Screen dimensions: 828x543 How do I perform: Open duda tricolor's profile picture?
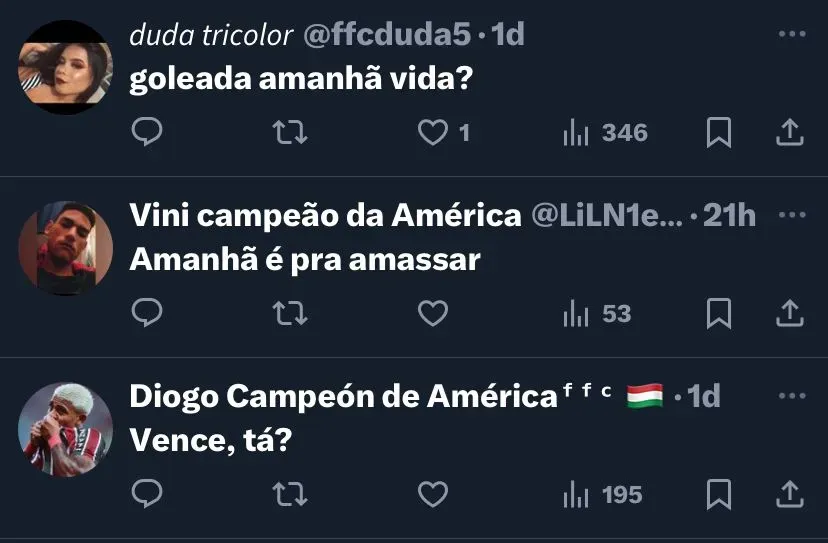tap(66, 67)
